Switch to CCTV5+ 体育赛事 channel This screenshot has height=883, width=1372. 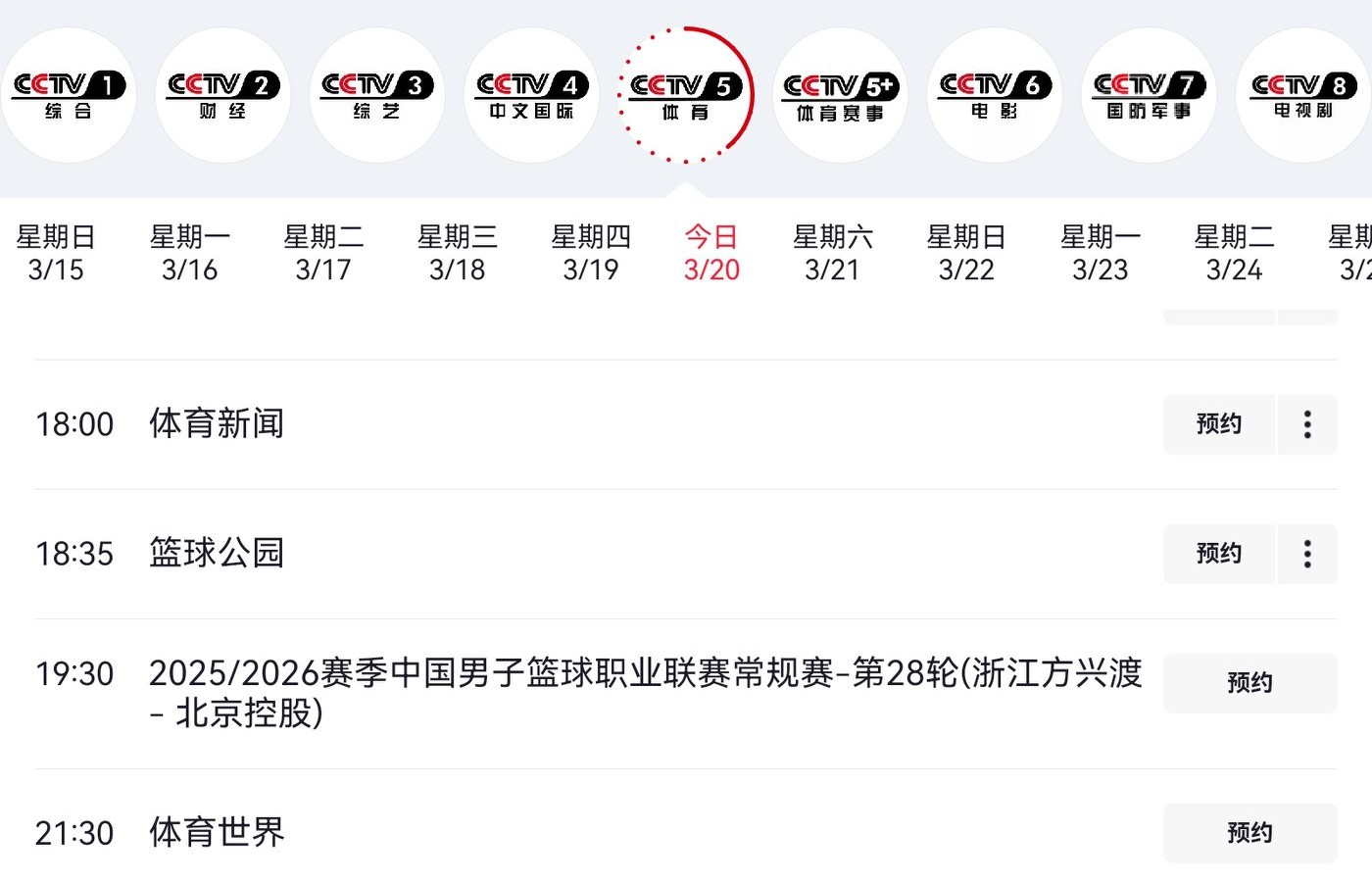840,95
